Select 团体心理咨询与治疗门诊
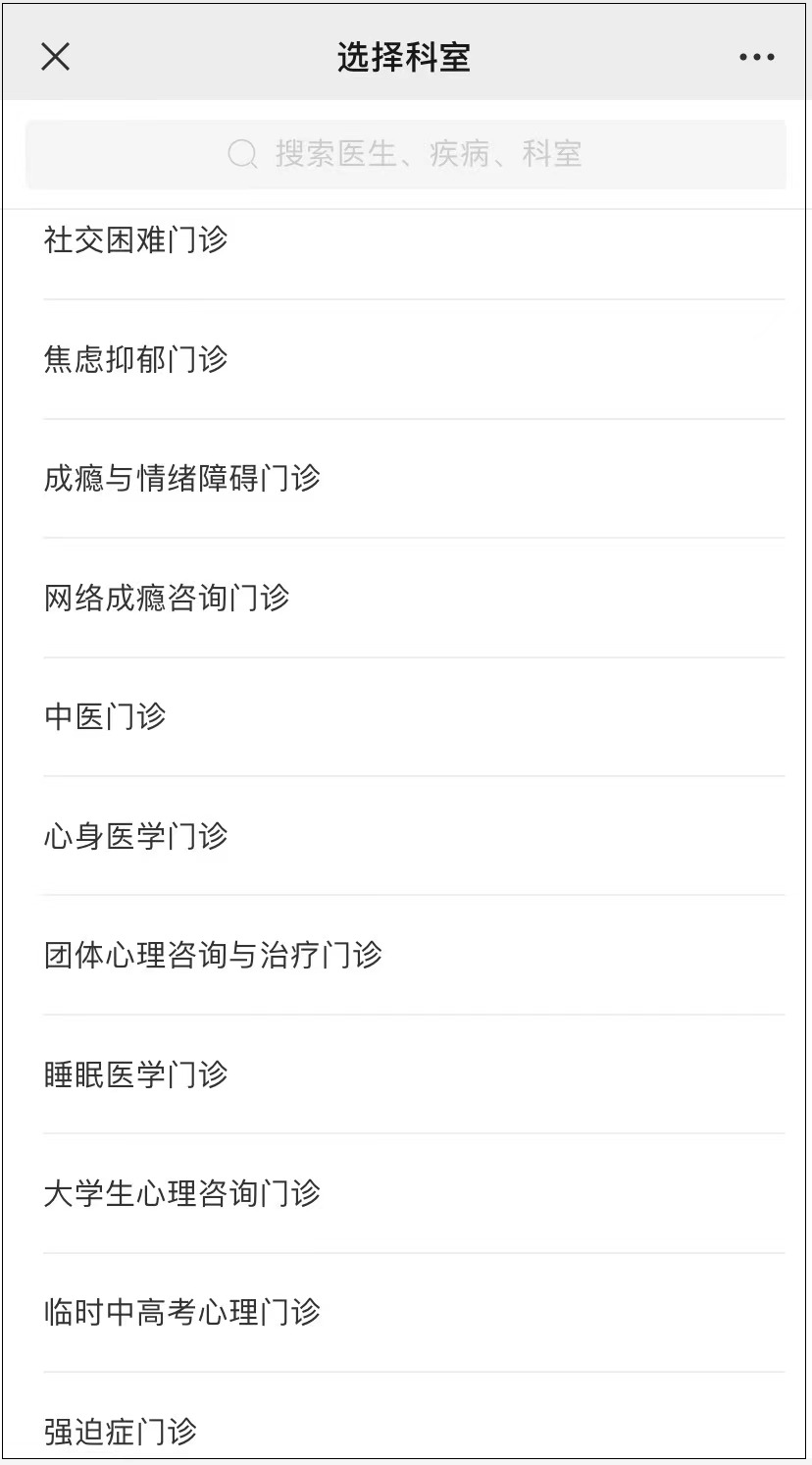Image resolution: width=812 pixels, height=1465 pixels. [213, 955]
